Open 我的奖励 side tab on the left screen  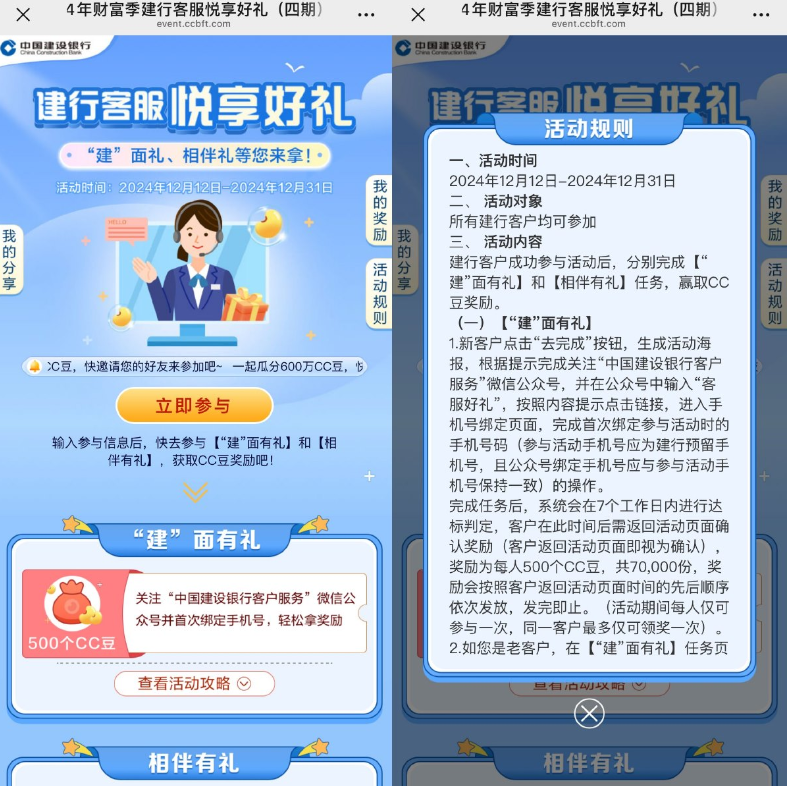click(x=379, y=211)
